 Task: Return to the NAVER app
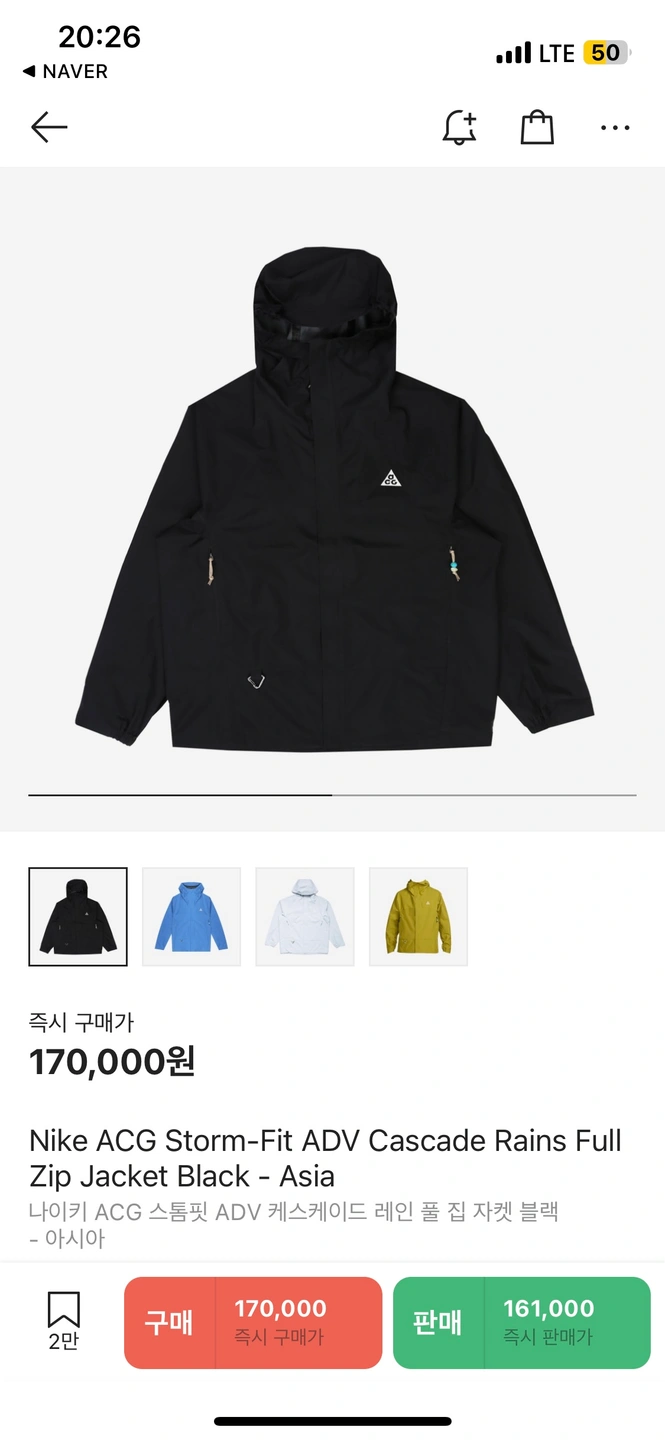66,71
